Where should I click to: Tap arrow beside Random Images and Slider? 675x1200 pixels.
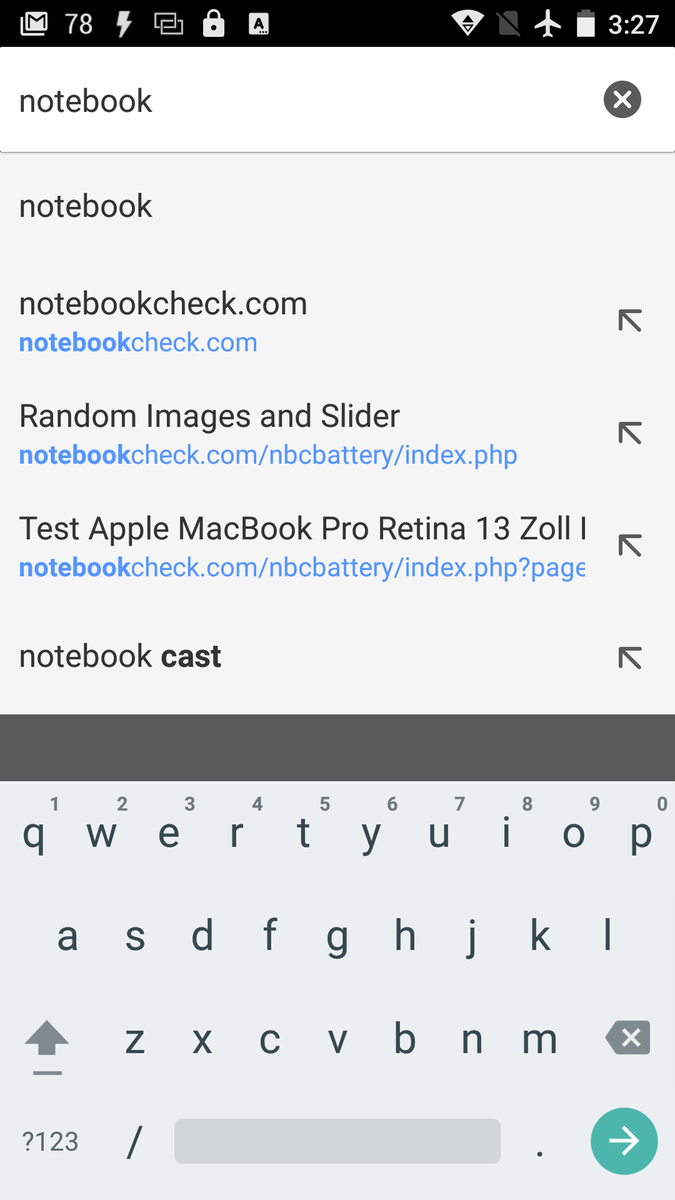pos(629,433)
